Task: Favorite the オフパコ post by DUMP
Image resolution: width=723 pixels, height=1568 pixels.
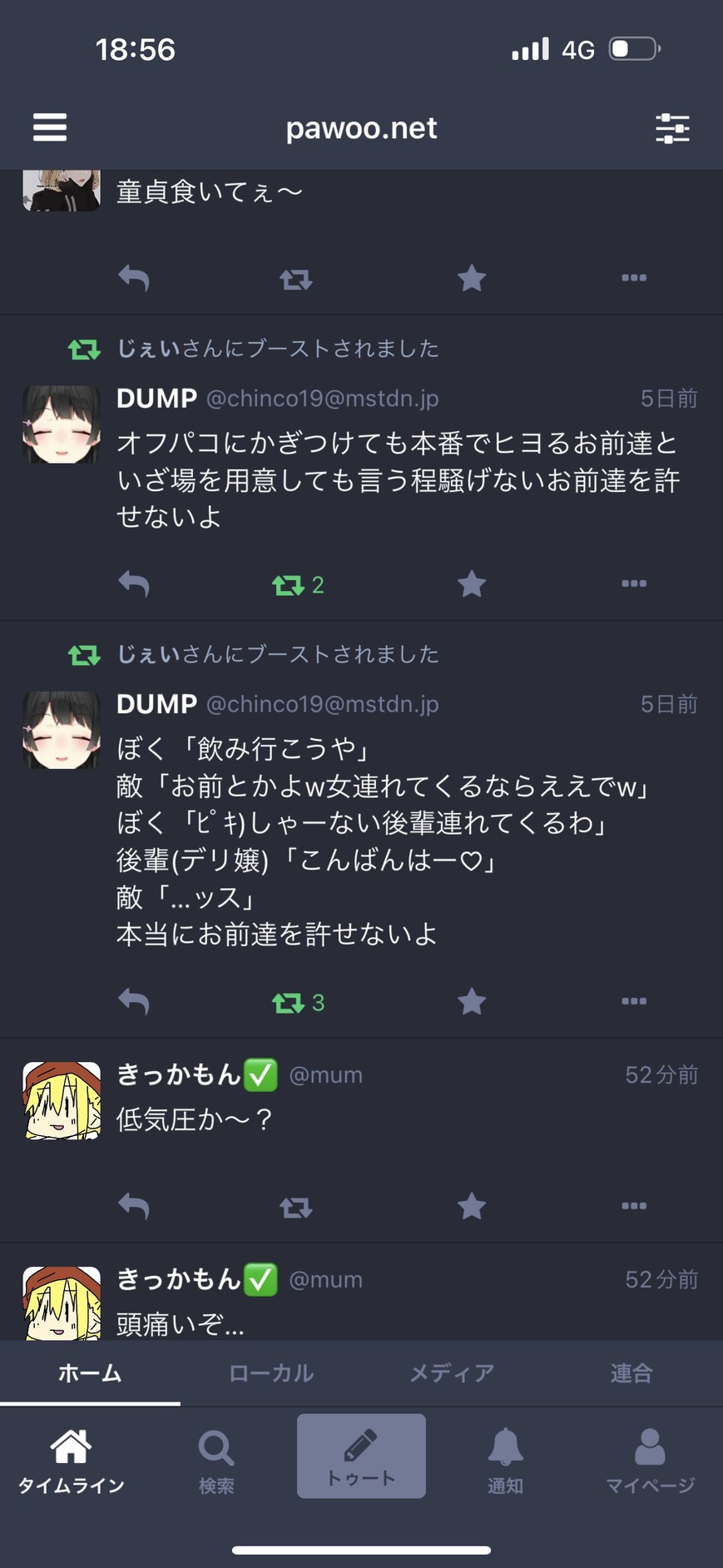Action: point(472,584)
